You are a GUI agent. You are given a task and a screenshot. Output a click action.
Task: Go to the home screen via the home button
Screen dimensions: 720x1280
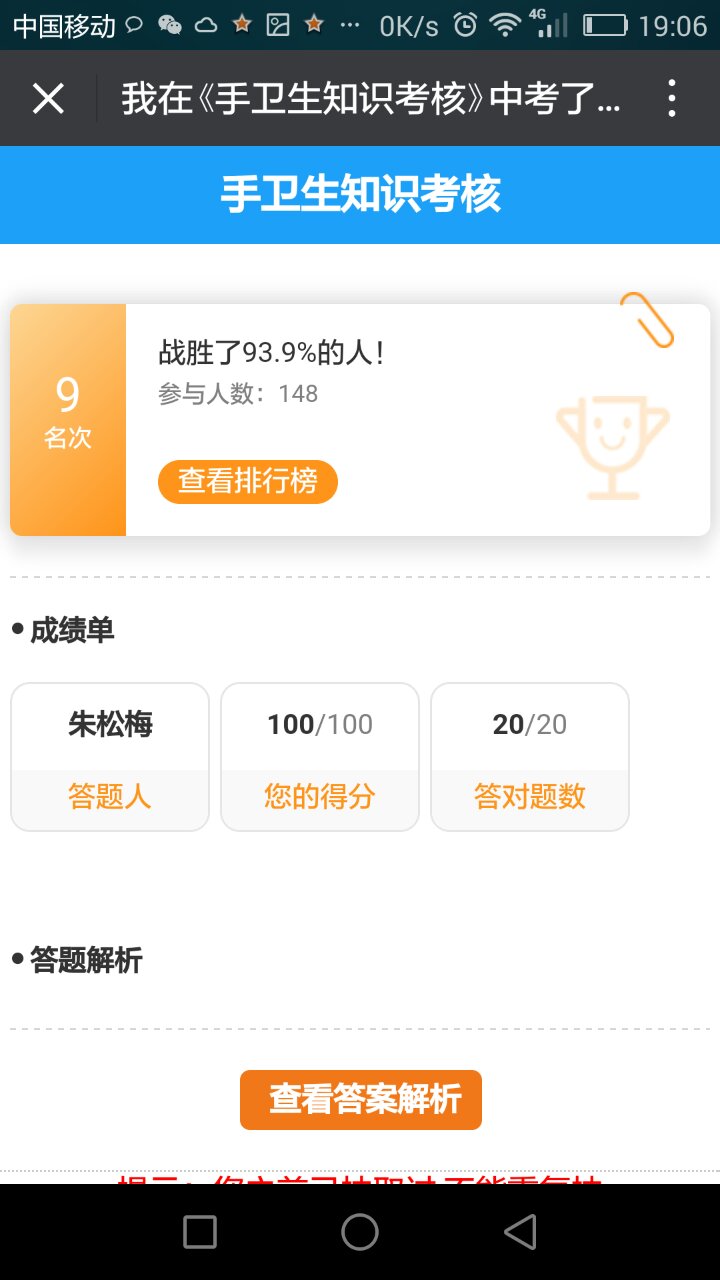pyautogui.click(x=360, y=1232)
